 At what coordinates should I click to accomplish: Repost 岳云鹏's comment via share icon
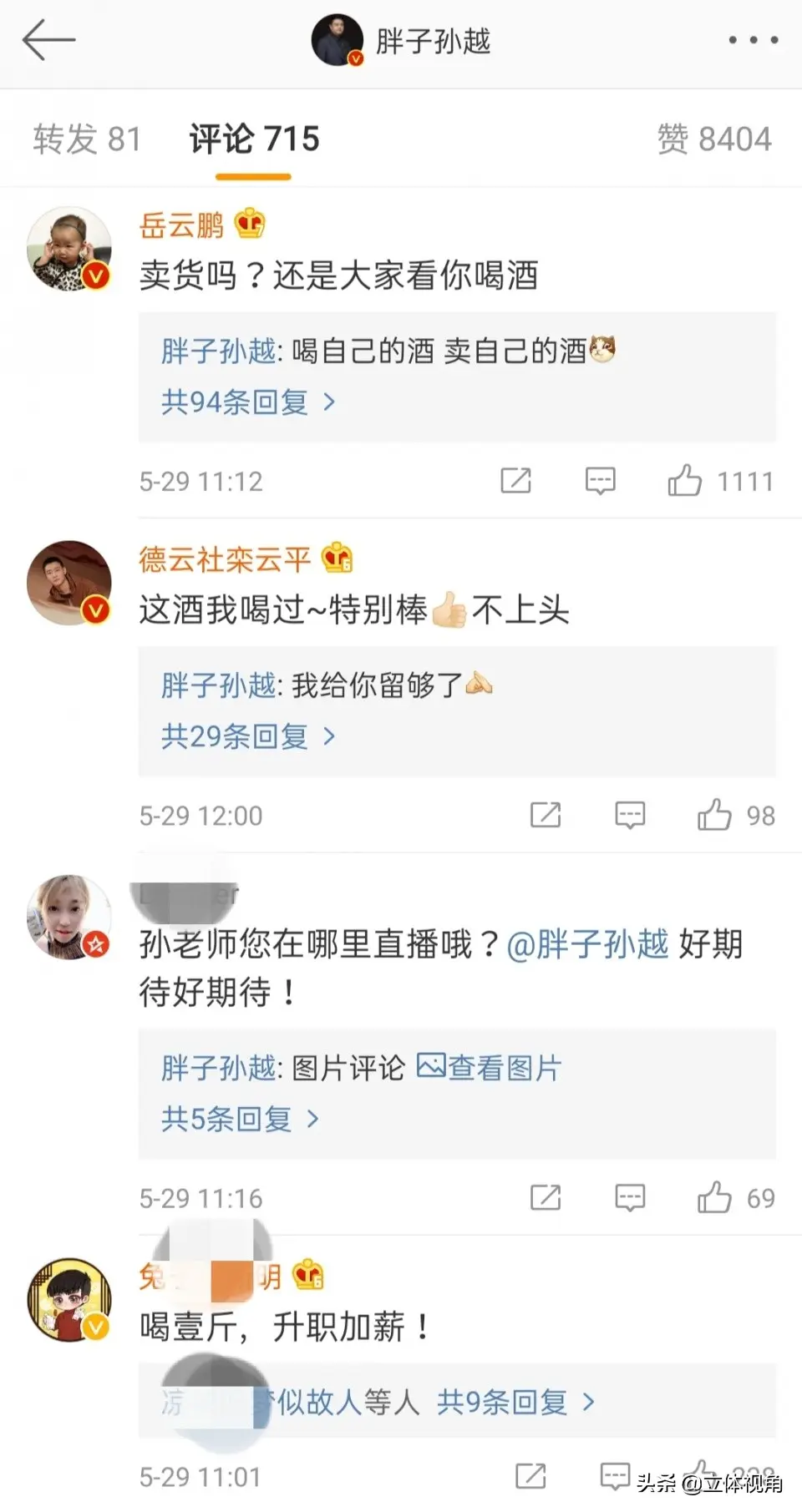point(515,481)
